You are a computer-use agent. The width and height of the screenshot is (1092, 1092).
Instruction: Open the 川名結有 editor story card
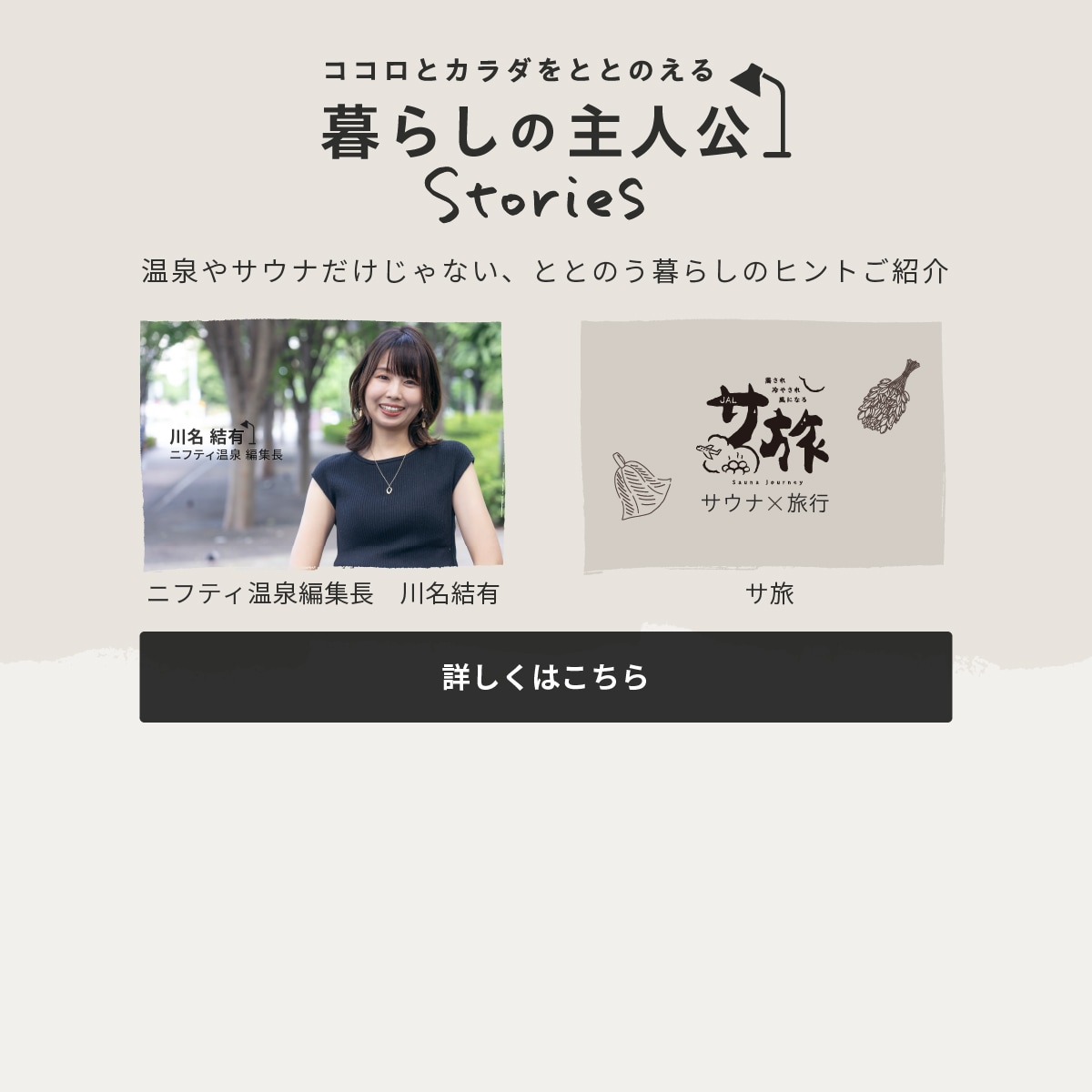coord(322,446)
